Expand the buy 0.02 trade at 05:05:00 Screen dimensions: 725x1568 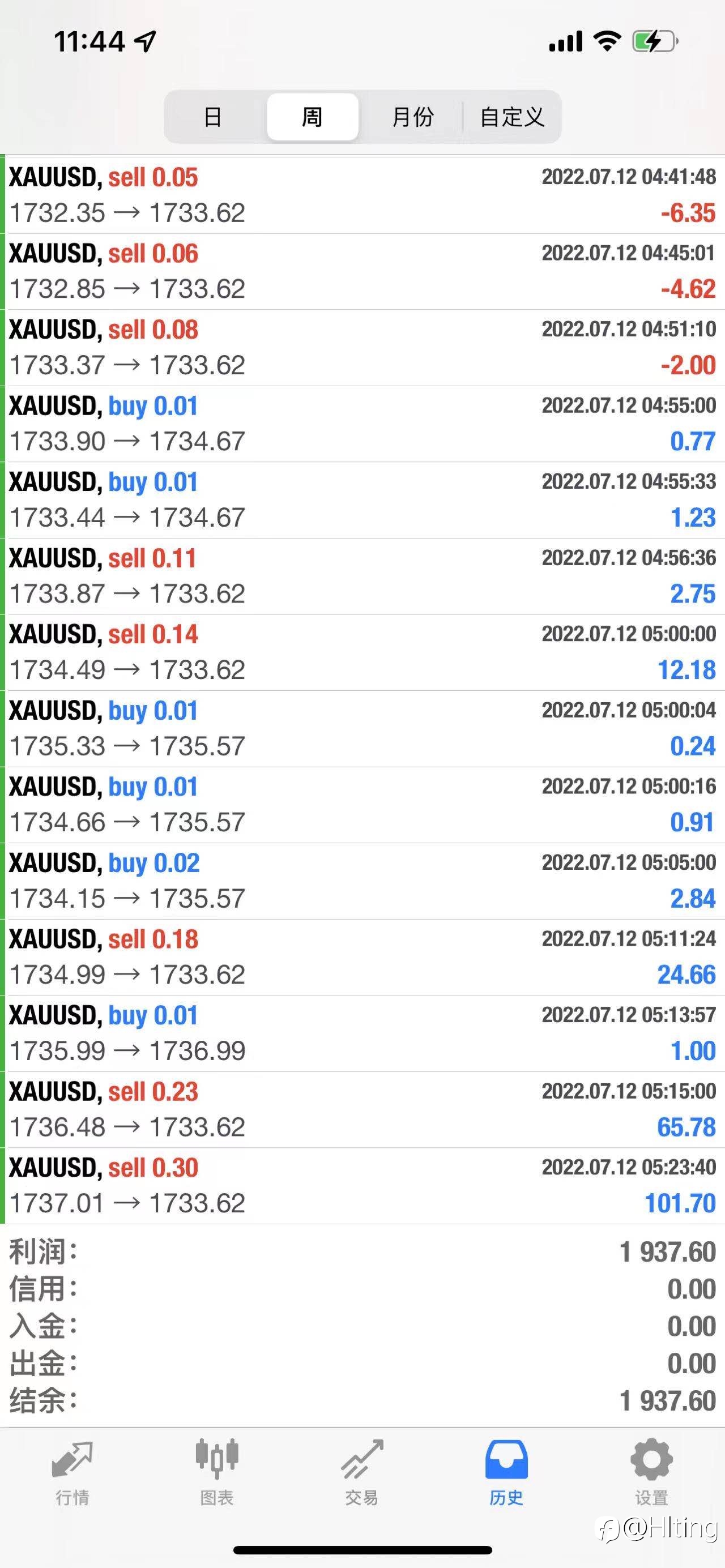point(364,881)
